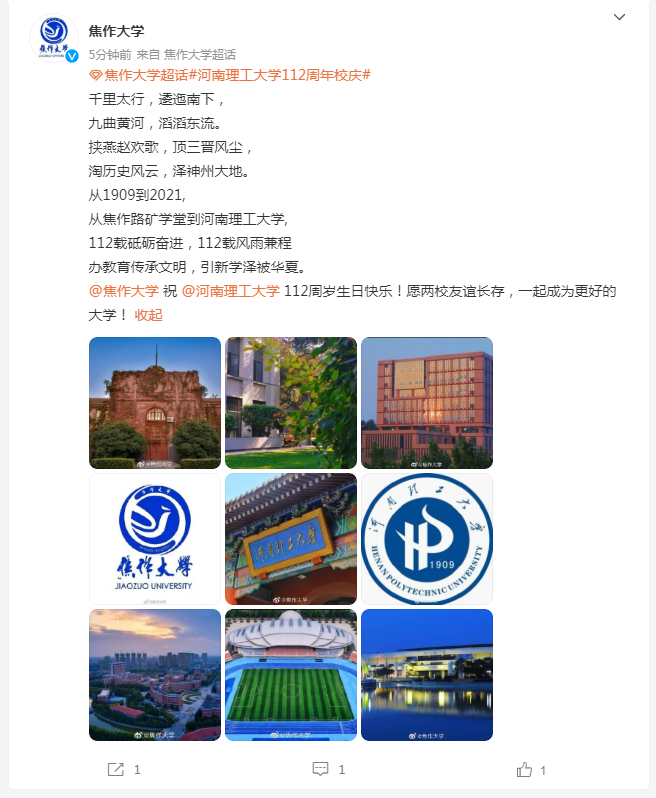View the traditional gate plaque photo

(x=291, y=539)
